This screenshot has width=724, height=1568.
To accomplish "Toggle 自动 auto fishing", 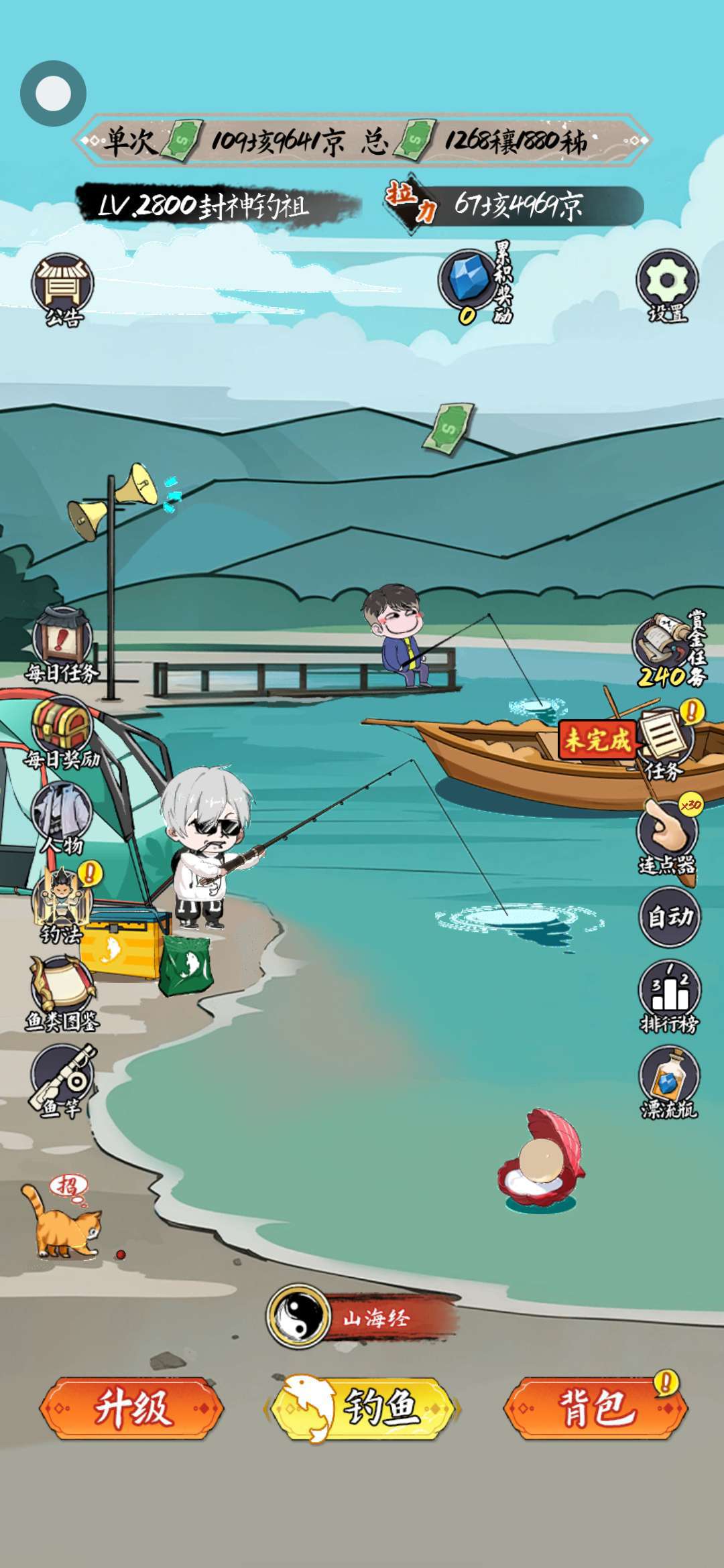I will [669, 917].
